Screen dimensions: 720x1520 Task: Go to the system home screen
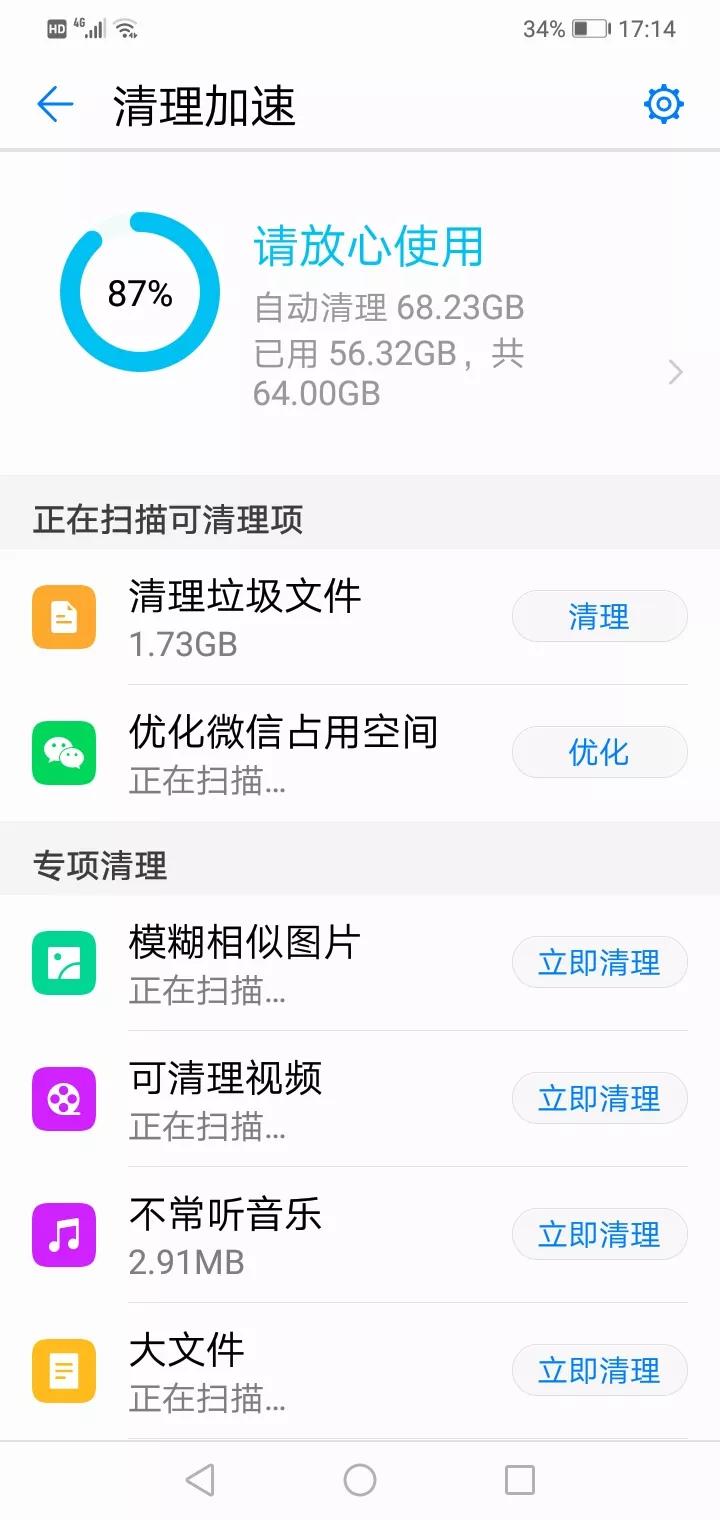click(x=360, y=1480)
